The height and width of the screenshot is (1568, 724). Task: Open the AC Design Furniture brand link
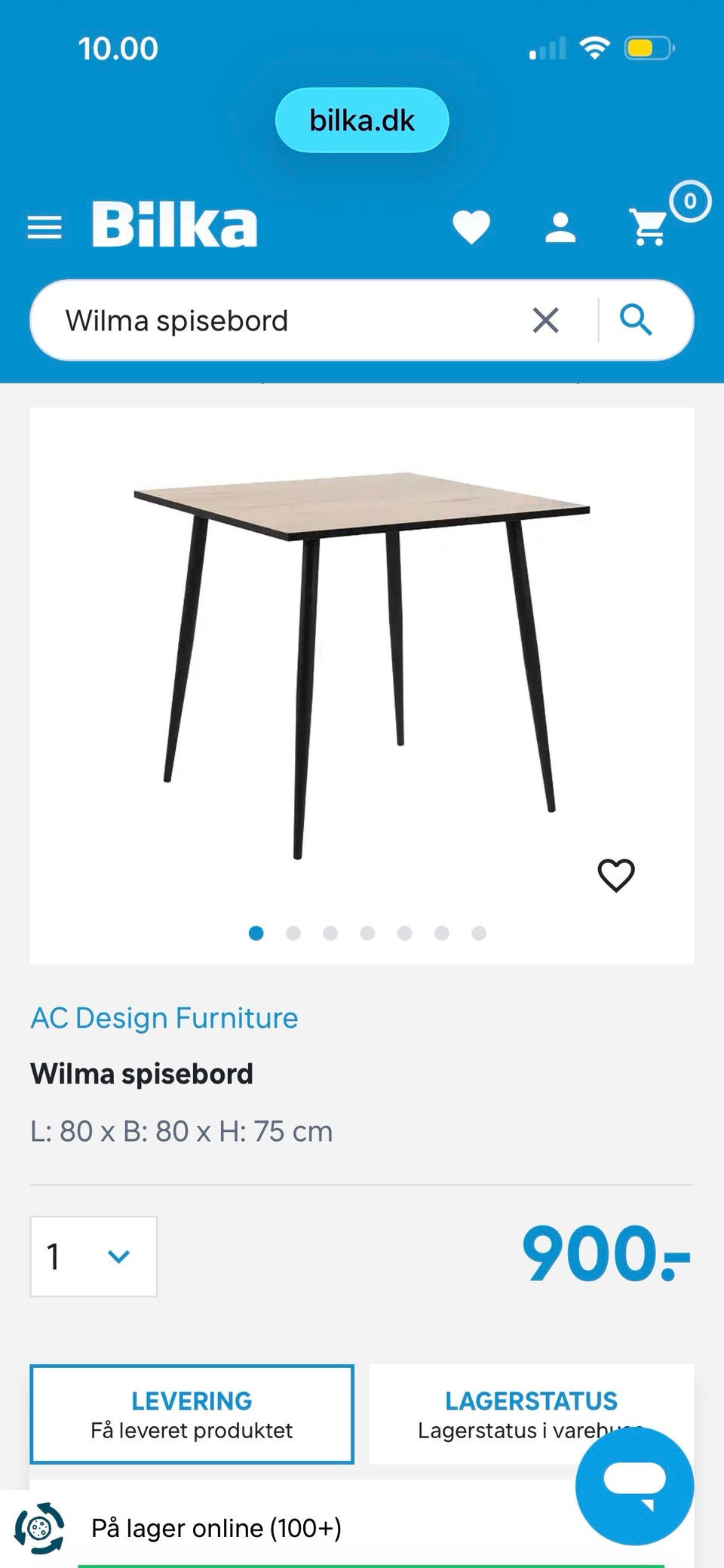click(x=164, y=1018)
